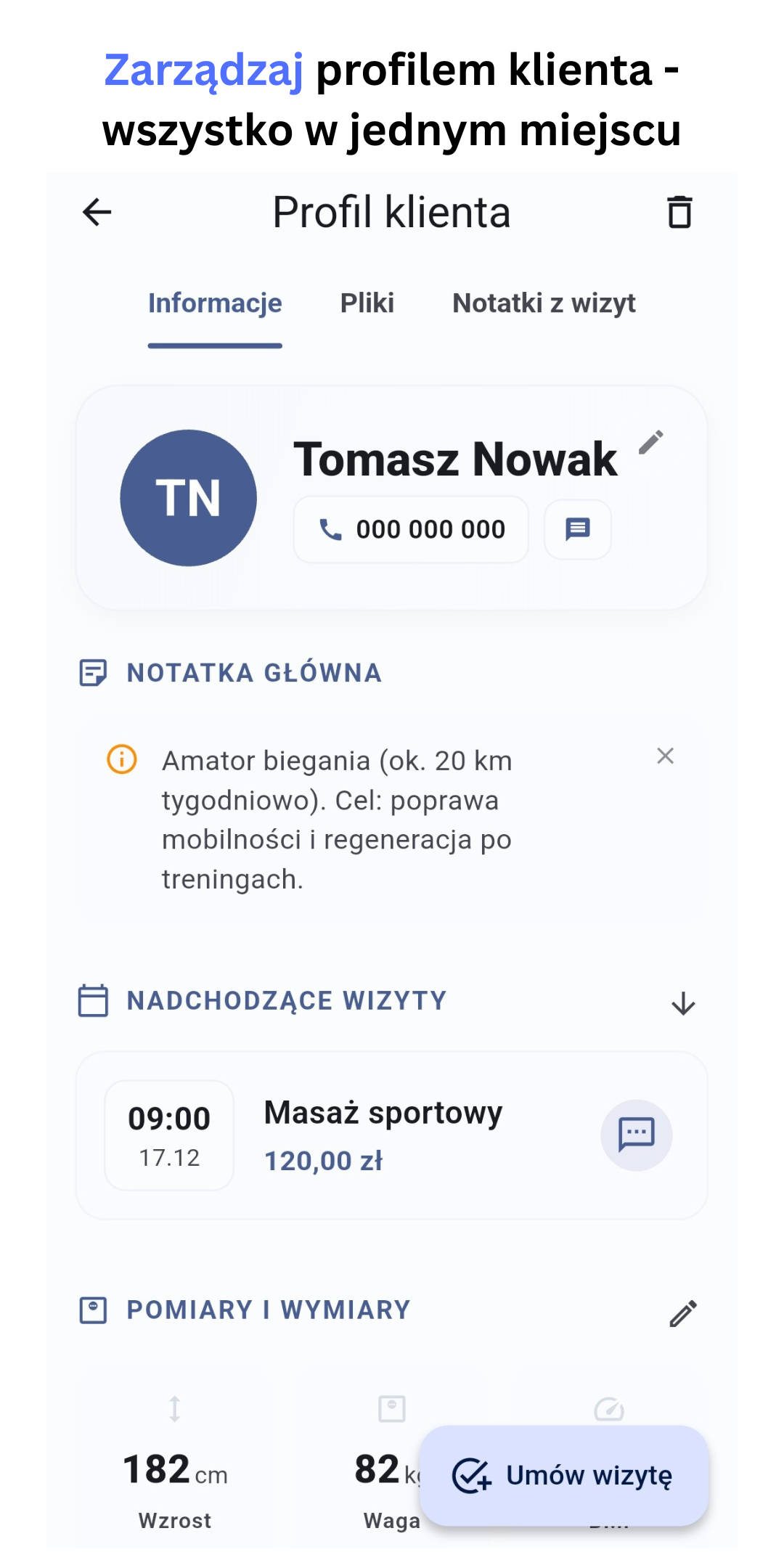Switch to the Pliki tab
The width and height of the screenshot is (784, 1568).
tap(367, 303)
